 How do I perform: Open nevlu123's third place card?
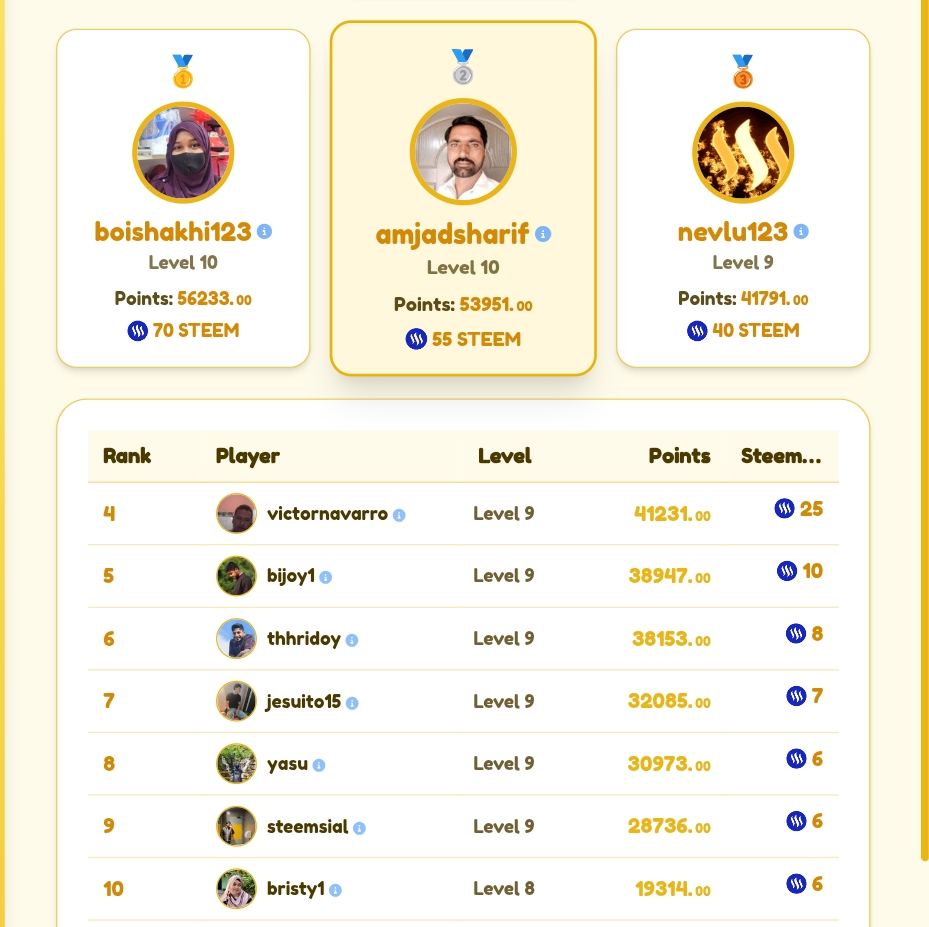click(743, 198)
